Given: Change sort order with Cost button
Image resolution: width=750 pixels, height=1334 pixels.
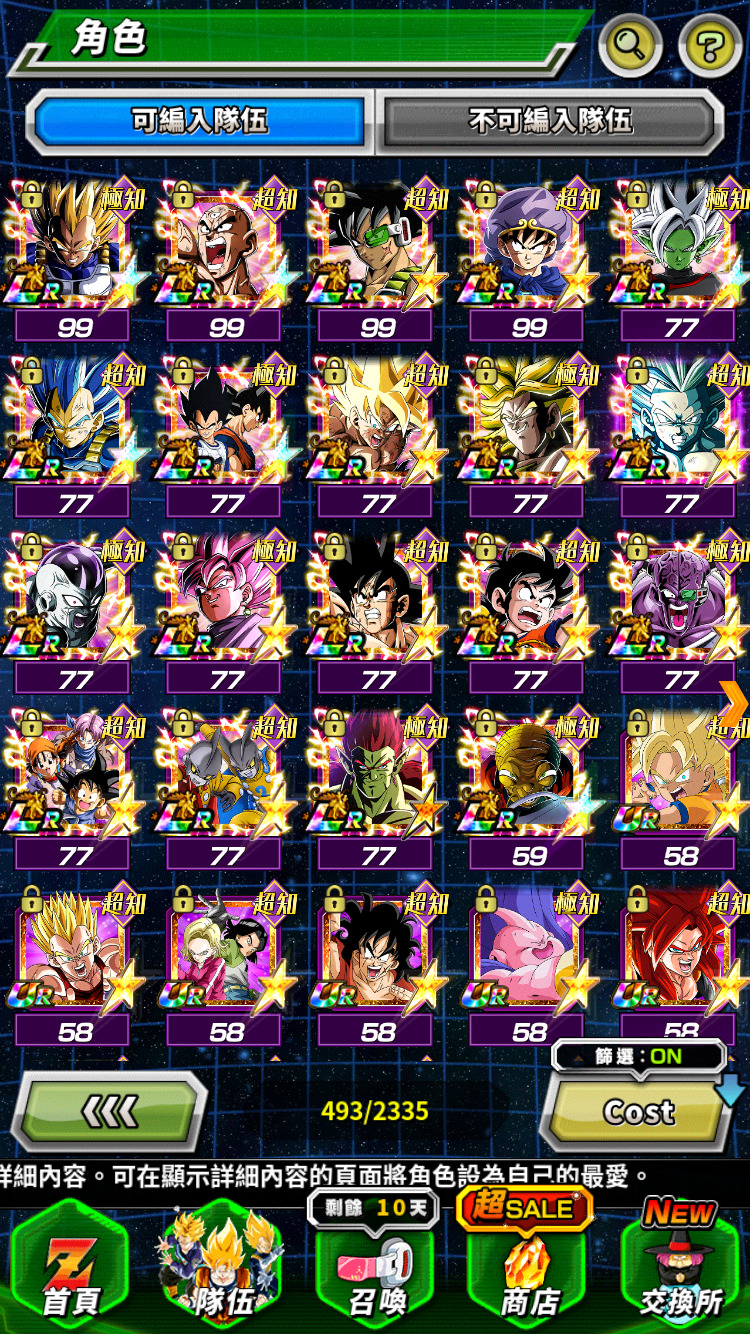Looking at the screenshot, I should (638, 1112).
